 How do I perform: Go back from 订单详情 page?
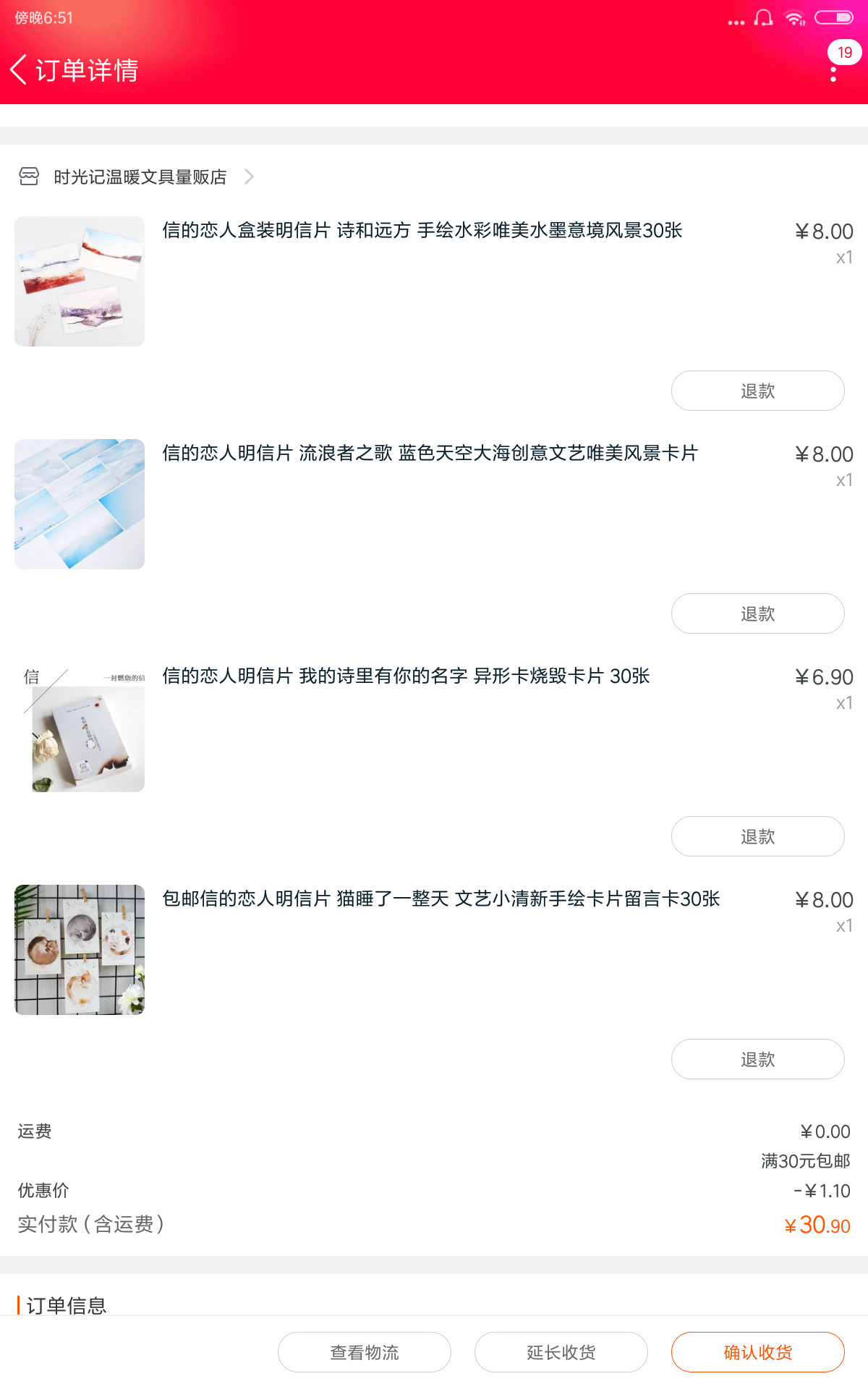coord(20,70)
